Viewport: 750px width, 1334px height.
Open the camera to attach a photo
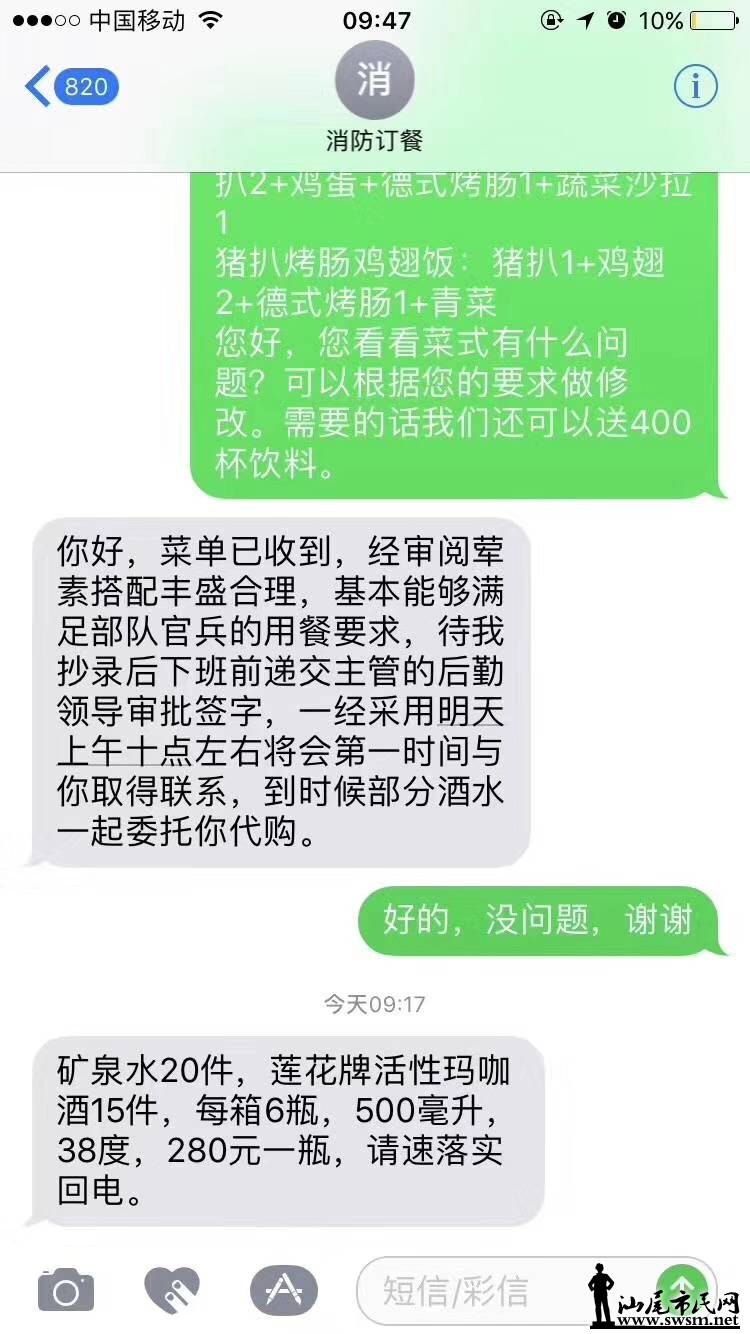pos(66,1290)
